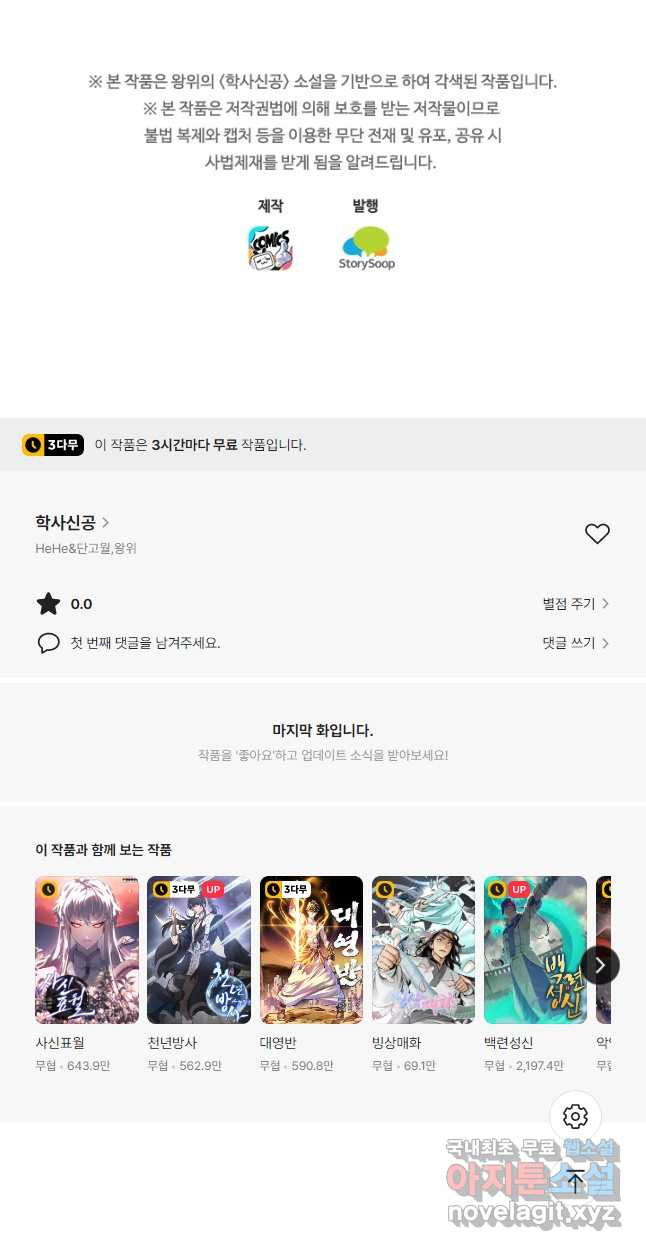Open the 사신표월 recommended title

tap(87, 950)
